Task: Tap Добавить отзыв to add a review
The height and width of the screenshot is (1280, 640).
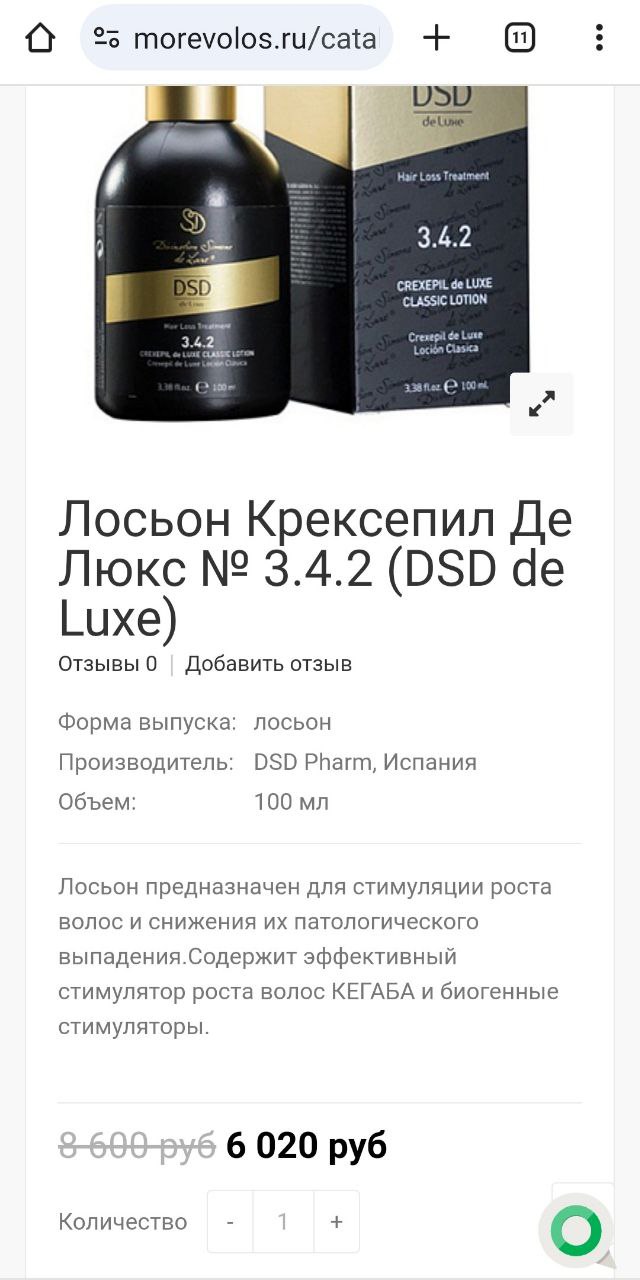Action: coord(268,664)
